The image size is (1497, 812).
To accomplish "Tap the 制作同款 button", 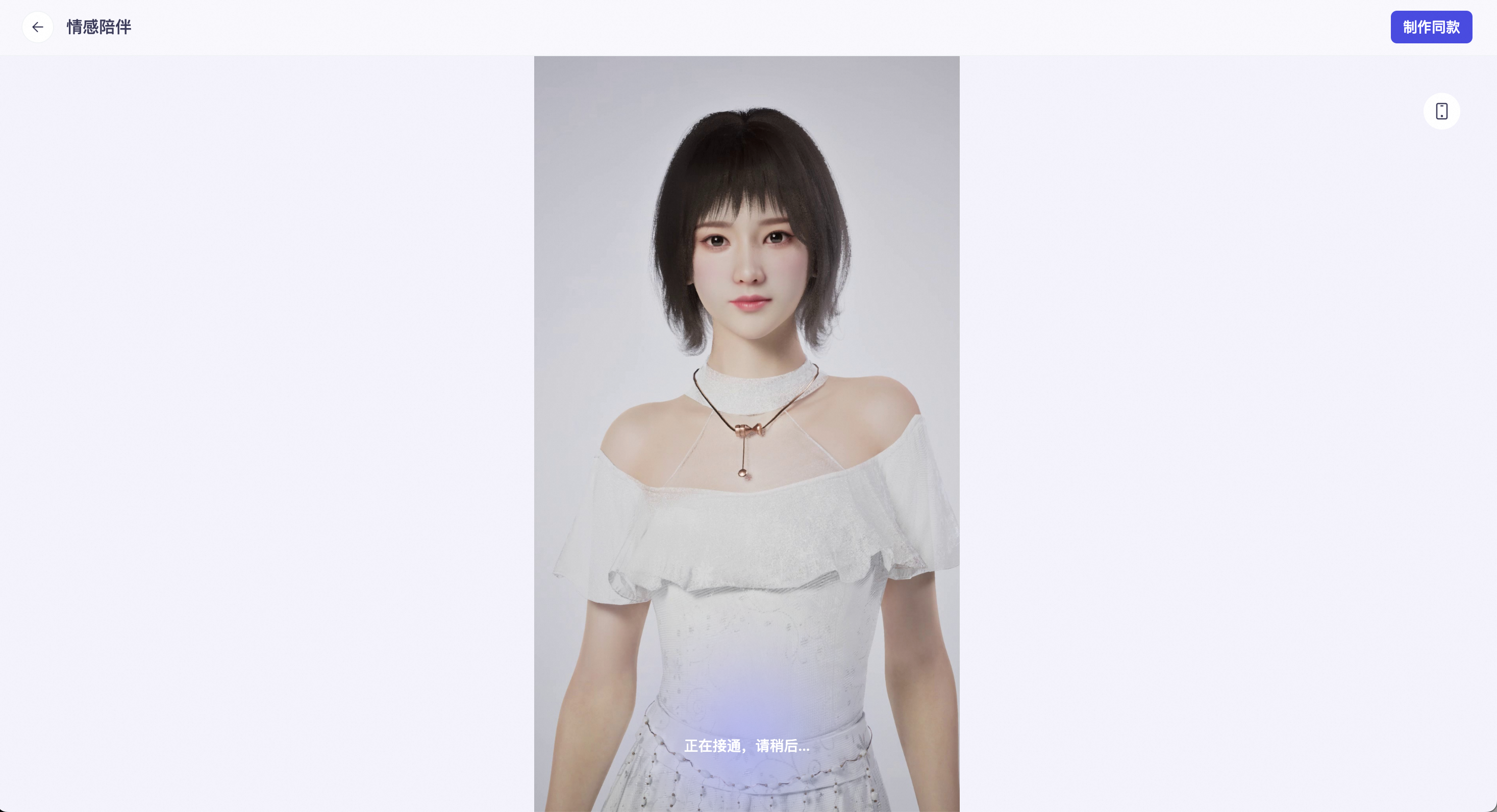I will (1431, 28).
